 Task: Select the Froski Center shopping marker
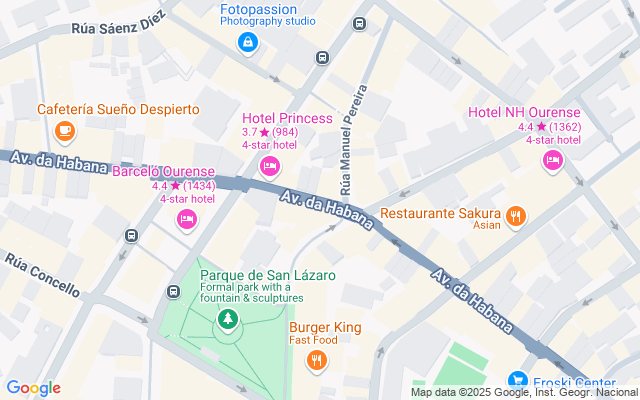[x=517, y=381]
